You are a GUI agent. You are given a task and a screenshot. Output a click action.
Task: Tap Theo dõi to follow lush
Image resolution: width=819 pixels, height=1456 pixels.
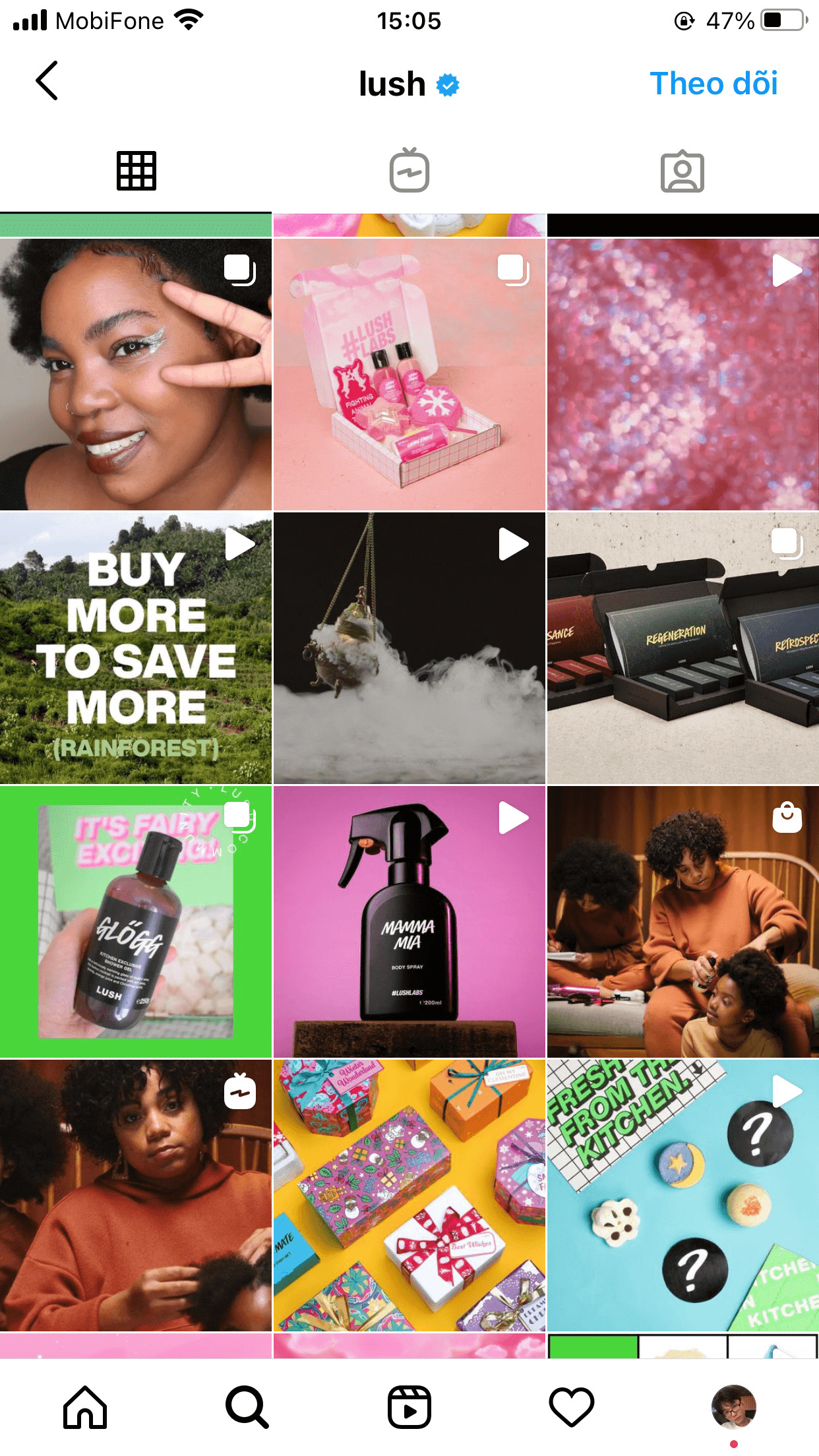click(713, 84)
